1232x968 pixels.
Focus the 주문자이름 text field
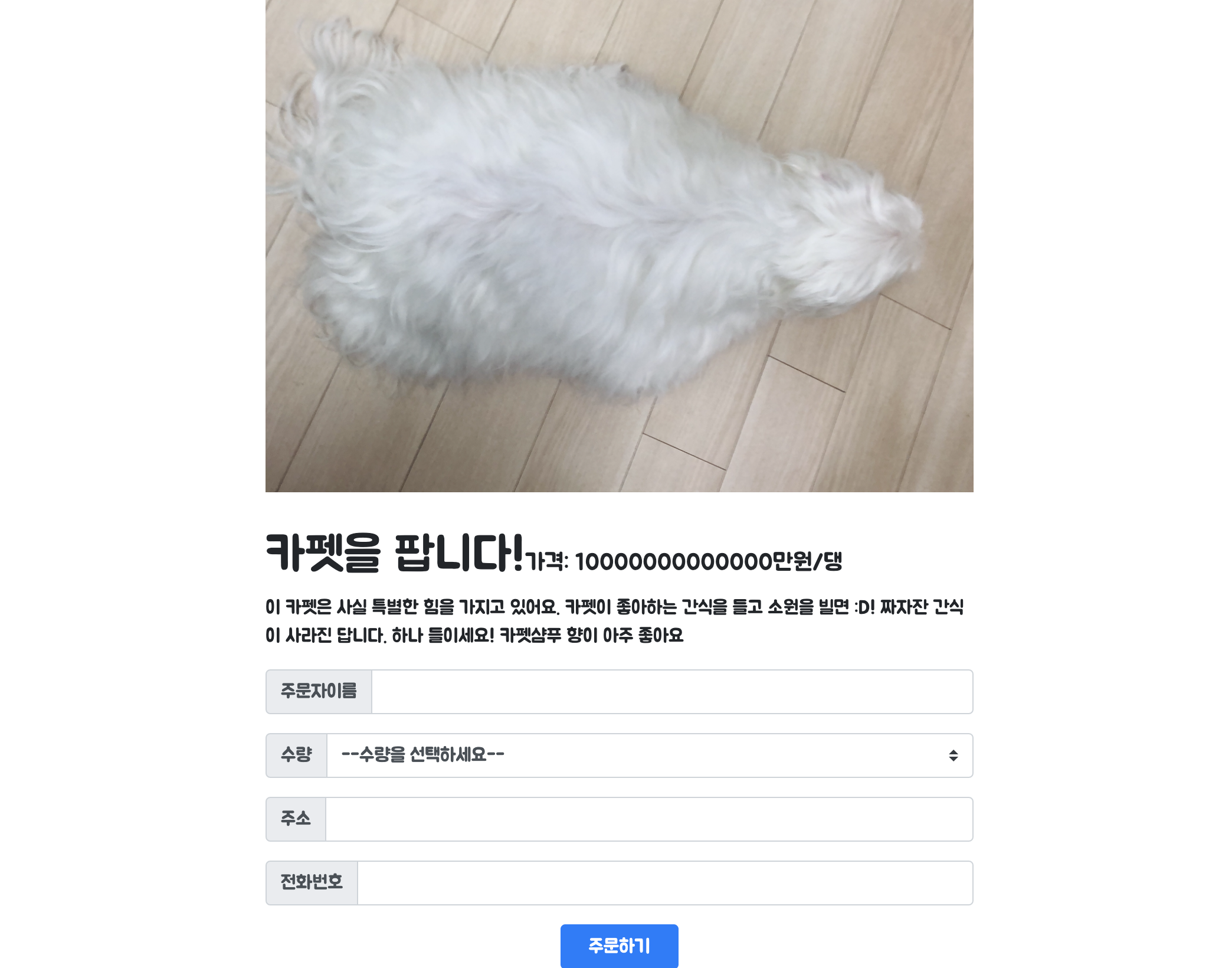[672, 692]
